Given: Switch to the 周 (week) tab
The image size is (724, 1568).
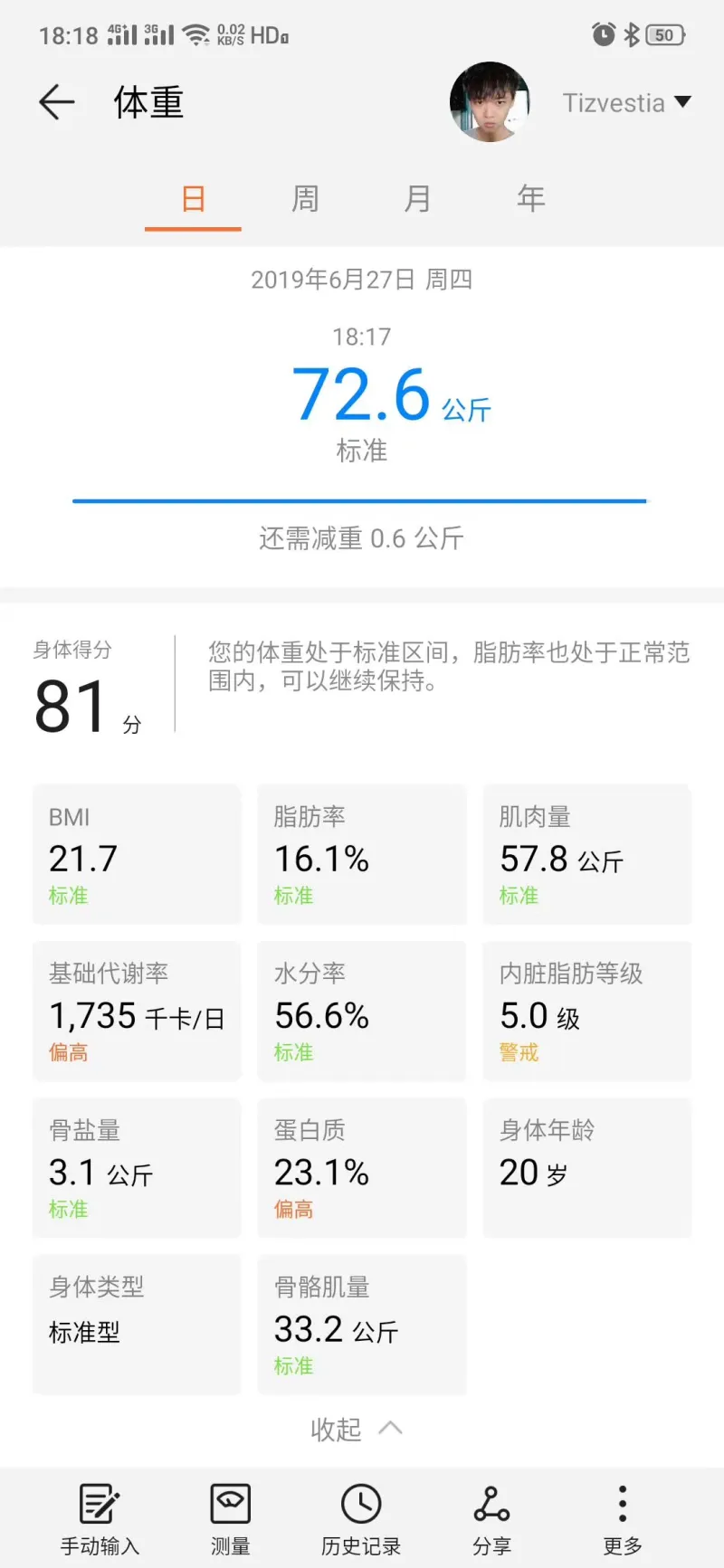Looking at the screenshot, I should (x=305, y=198).
